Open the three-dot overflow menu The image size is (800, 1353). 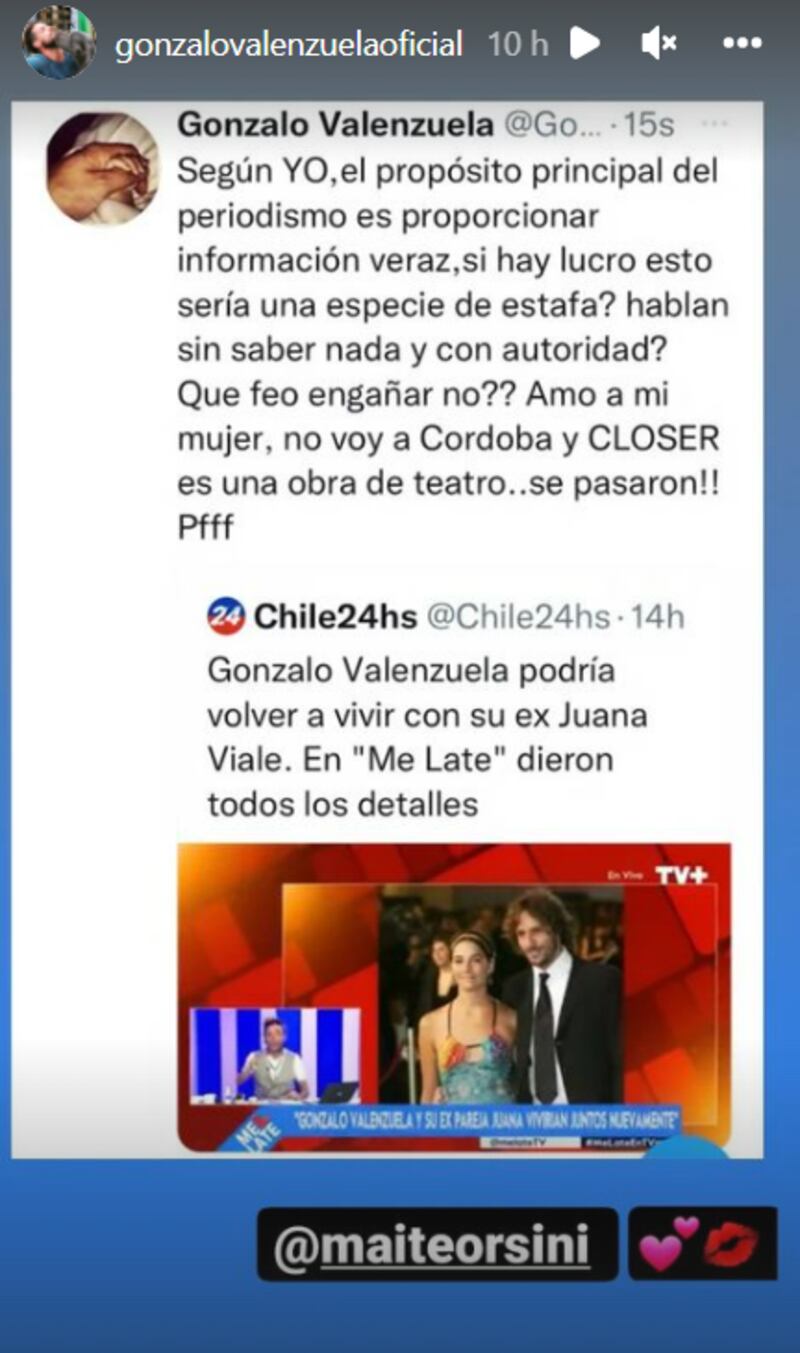point(741,43)
